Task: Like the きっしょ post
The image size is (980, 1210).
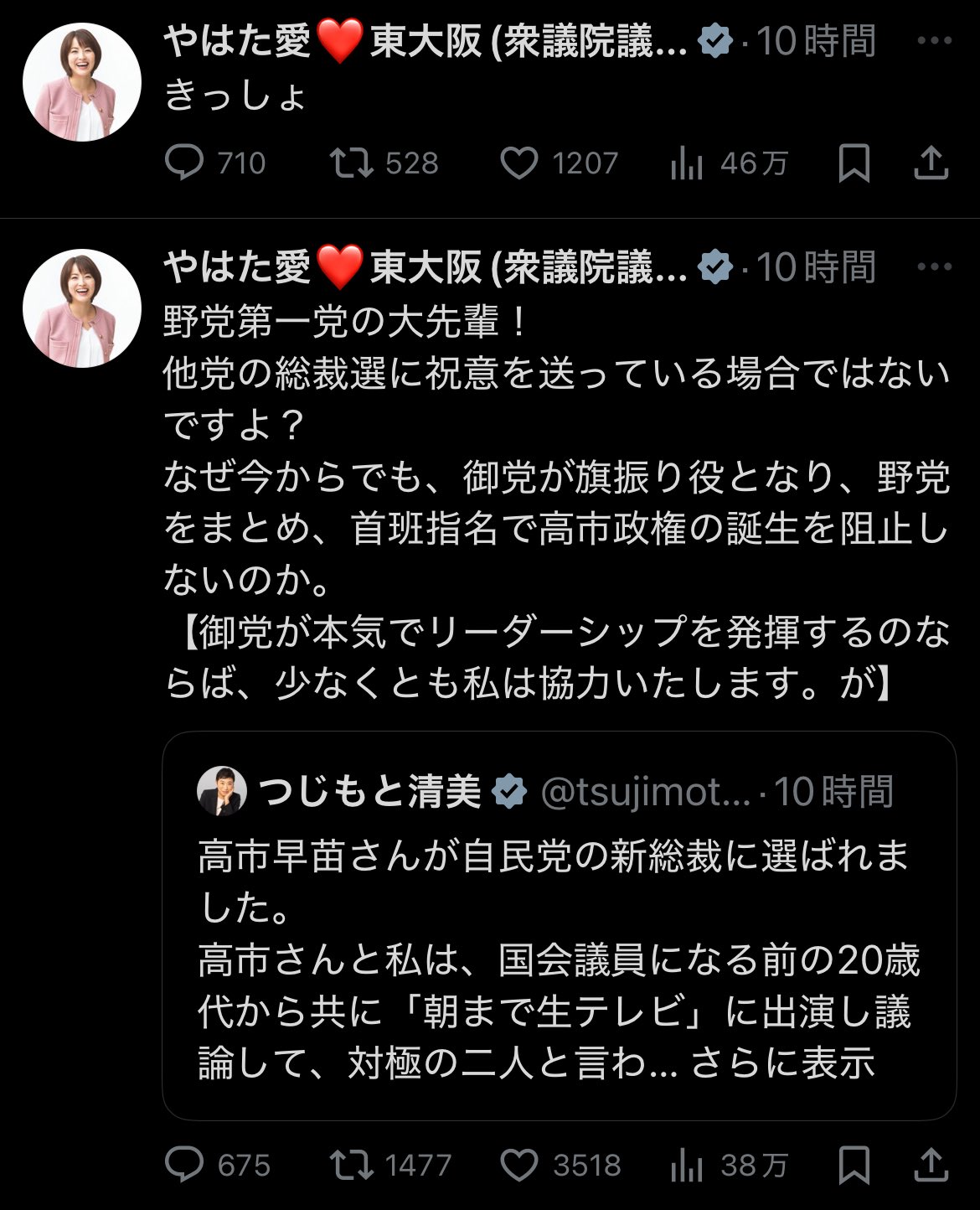Action: point(518,163)
